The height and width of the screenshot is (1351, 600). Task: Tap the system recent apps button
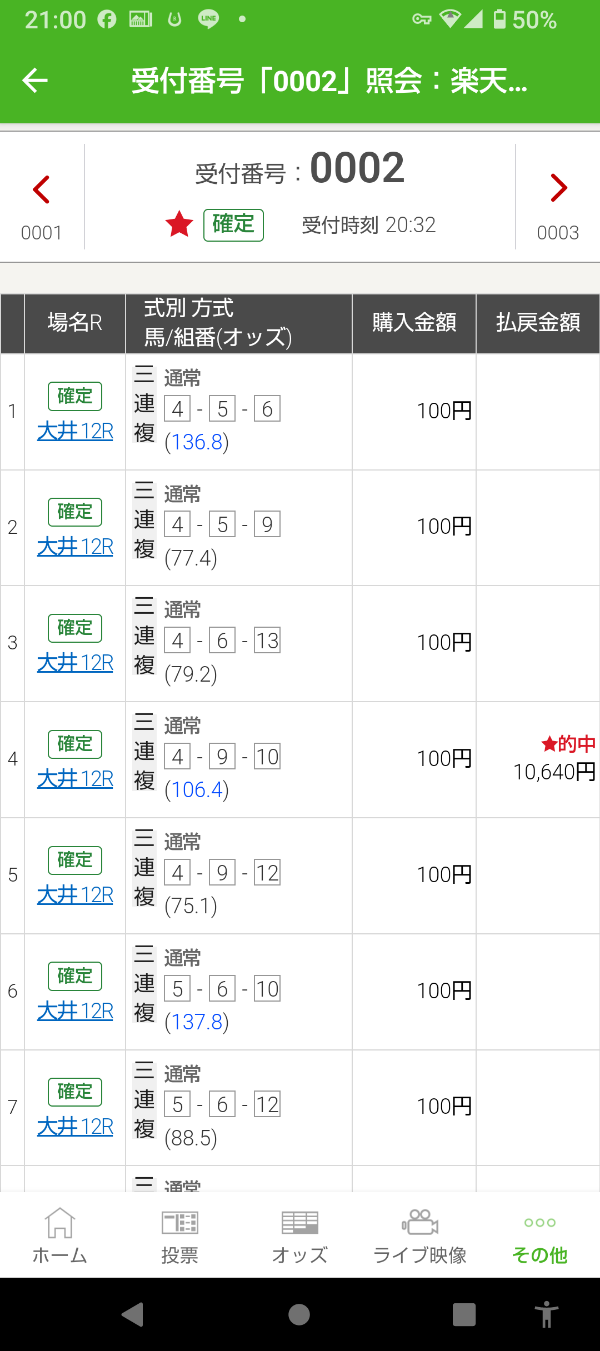464,1314
